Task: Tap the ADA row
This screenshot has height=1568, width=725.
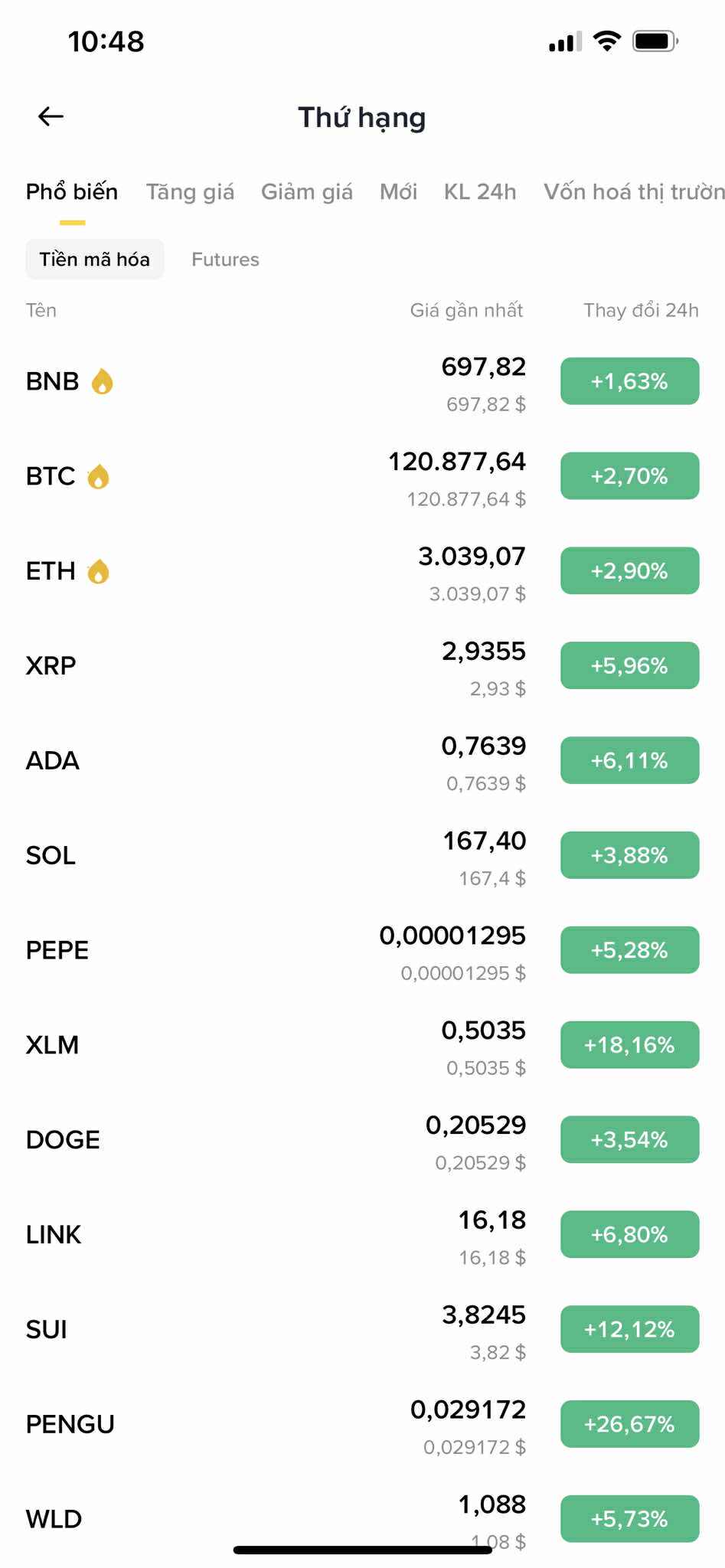Action: pyautogui.click(x=362, y=761)
